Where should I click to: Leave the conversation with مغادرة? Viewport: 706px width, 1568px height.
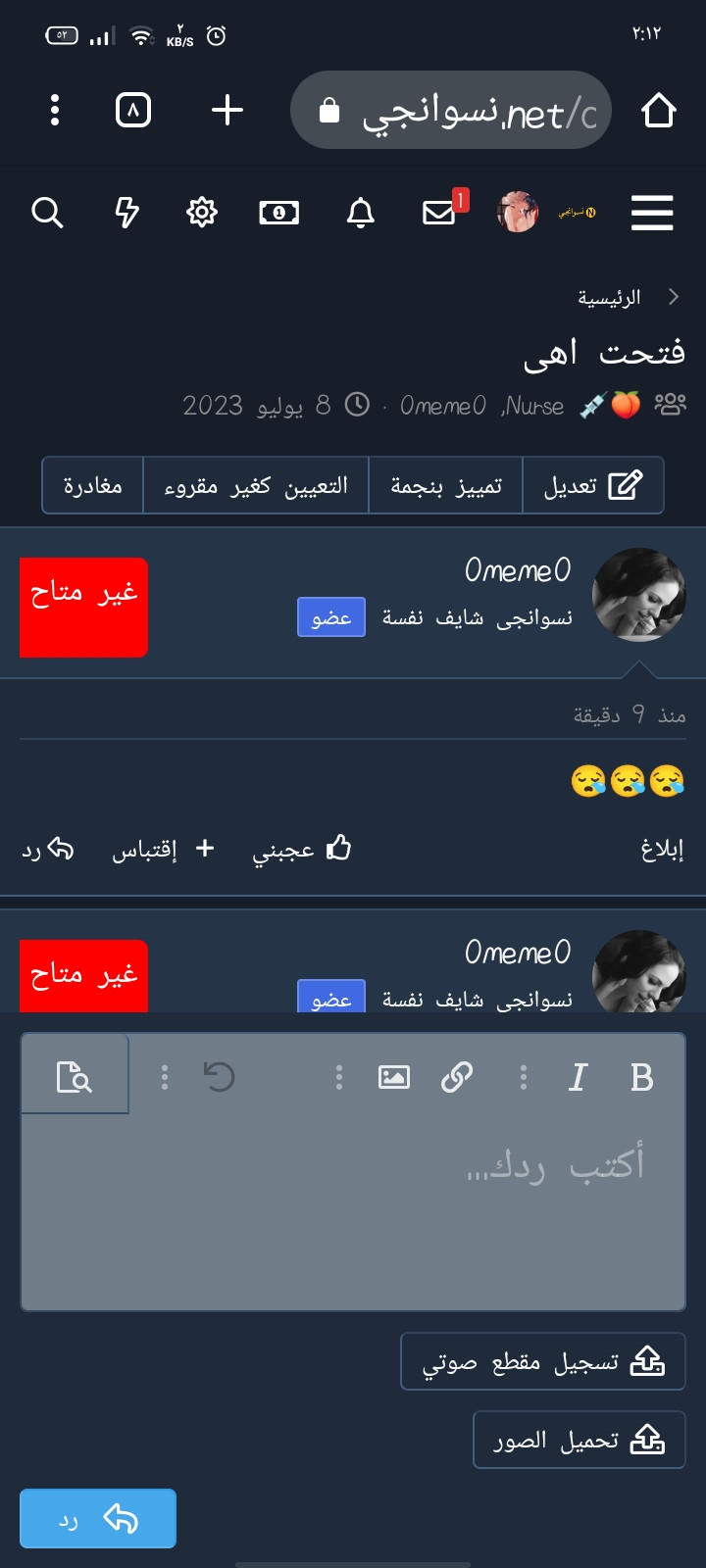(x=93, y=485)
